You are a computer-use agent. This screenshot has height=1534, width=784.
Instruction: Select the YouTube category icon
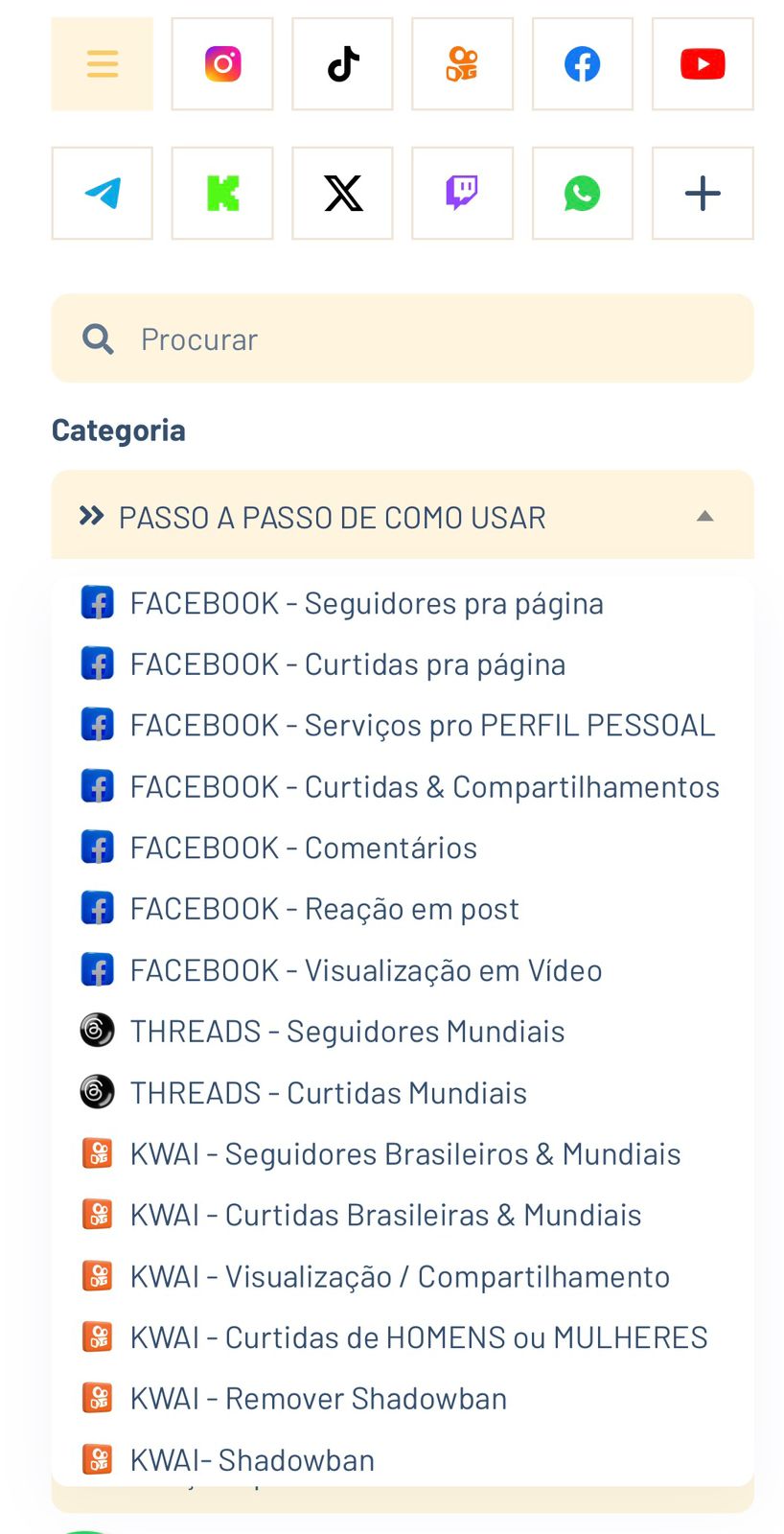pyautogui.click(x=703, y=64)
